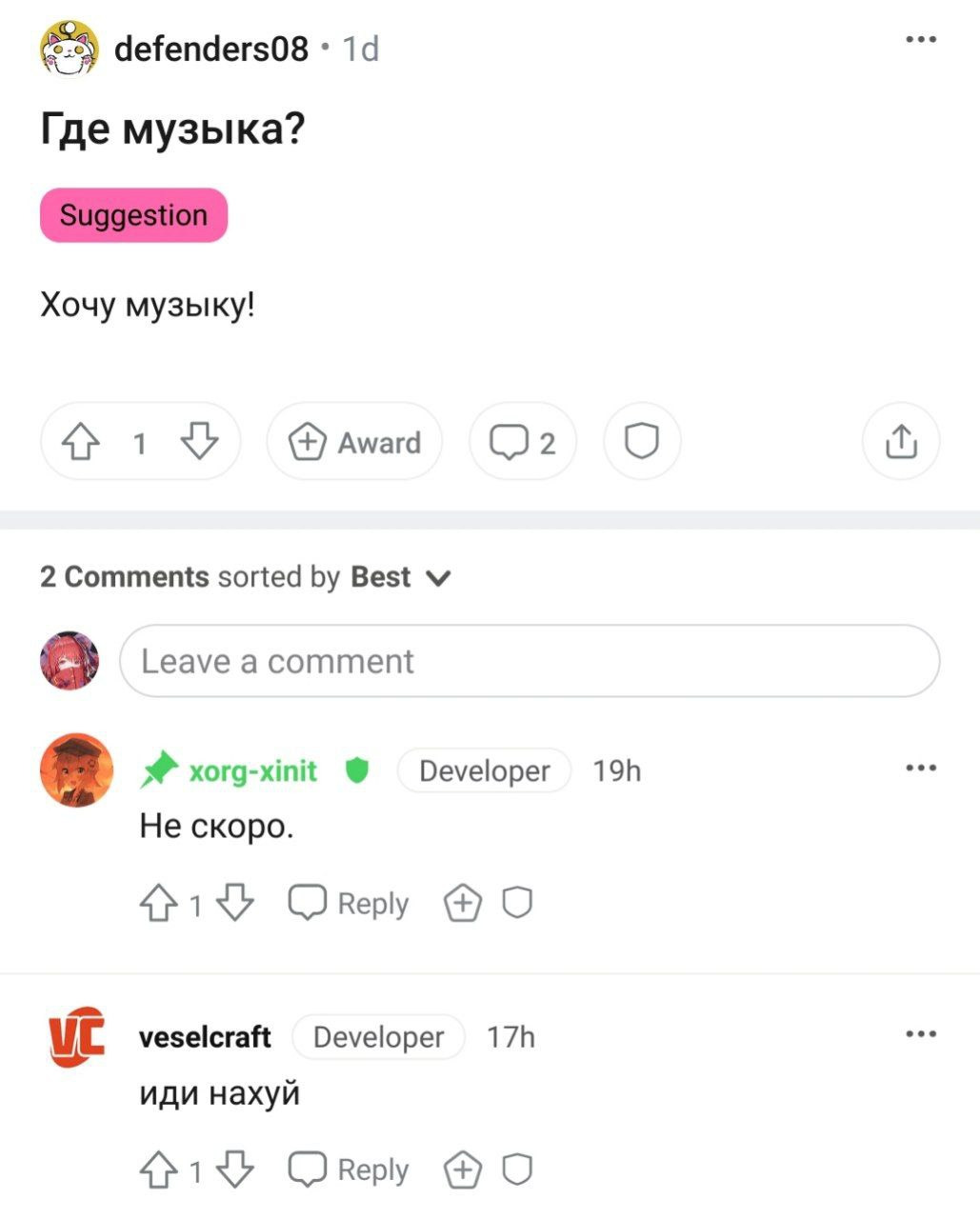The height and width of the screenshot is (1219, 980).
Task: Open the post overflow menu by defenders08
Action: (x=920, y=40)
